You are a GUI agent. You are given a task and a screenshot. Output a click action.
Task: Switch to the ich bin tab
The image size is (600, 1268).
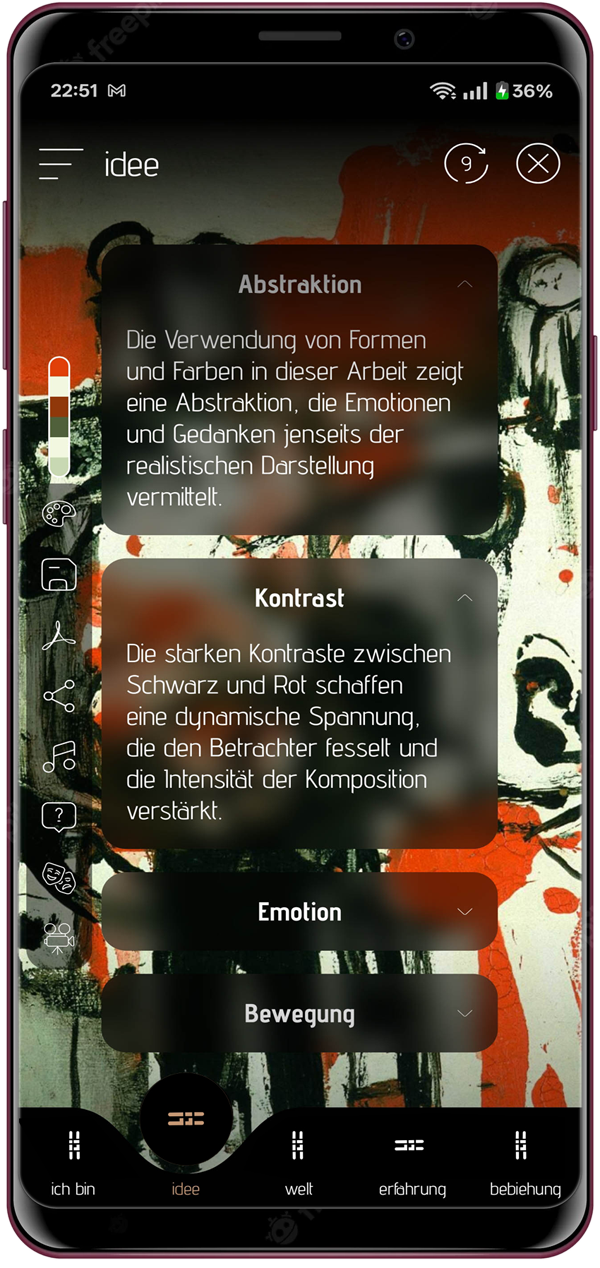click(x=73, y=1160)
